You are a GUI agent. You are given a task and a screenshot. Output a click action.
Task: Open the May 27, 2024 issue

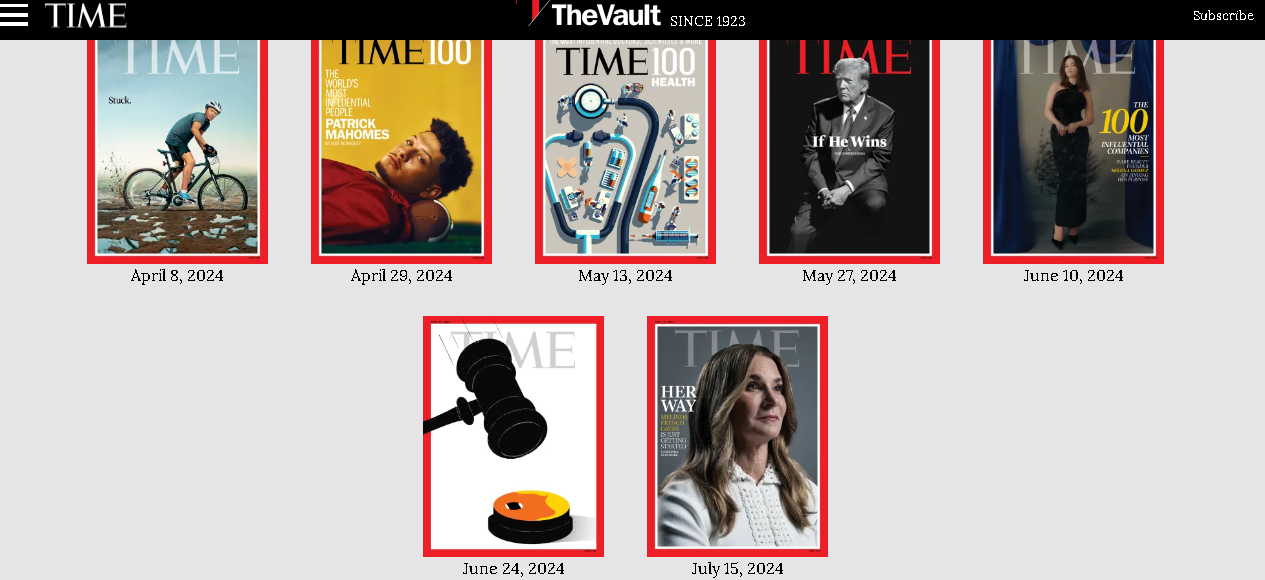coord(849,150)
